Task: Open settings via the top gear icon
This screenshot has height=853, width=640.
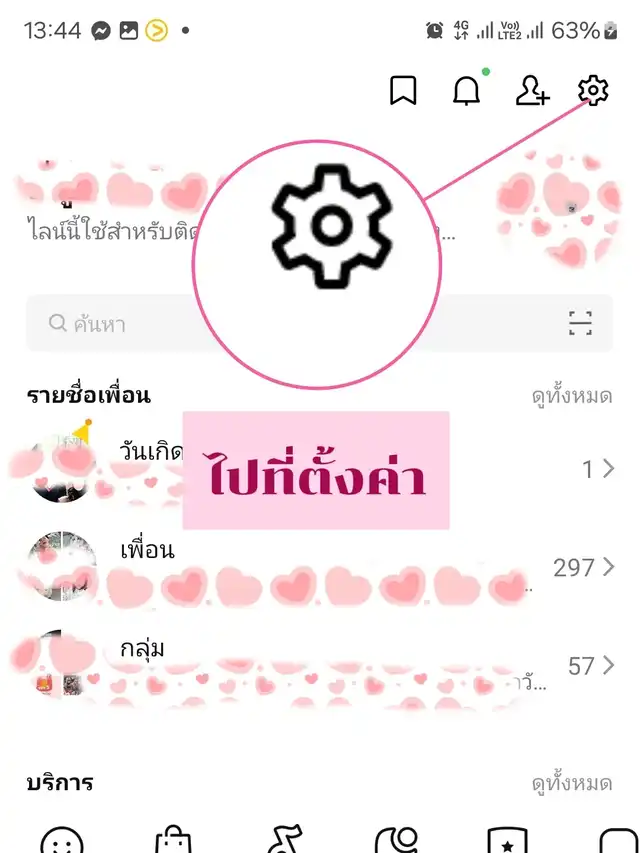Action: (x=593, y=91)
